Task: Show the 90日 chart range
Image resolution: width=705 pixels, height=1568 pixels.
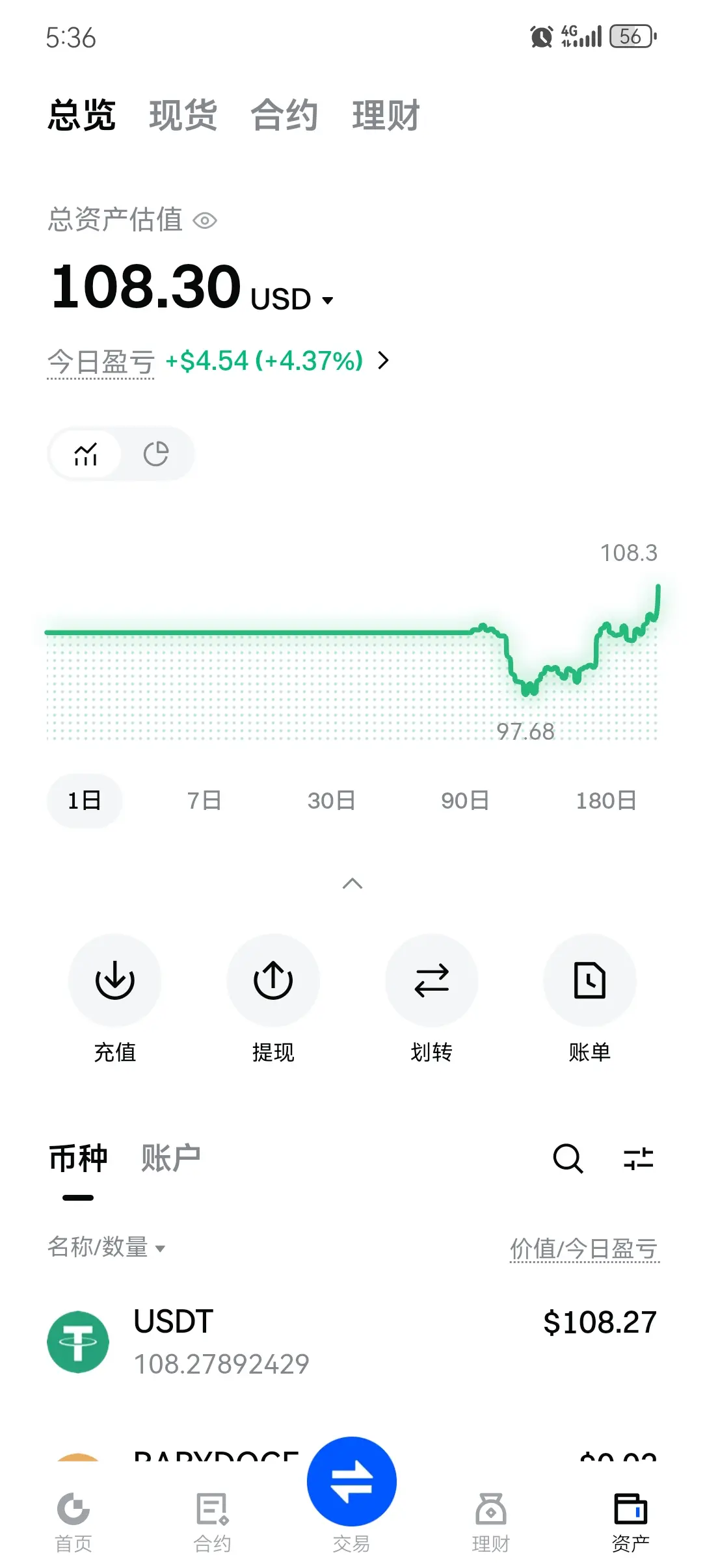Action: 465,800
